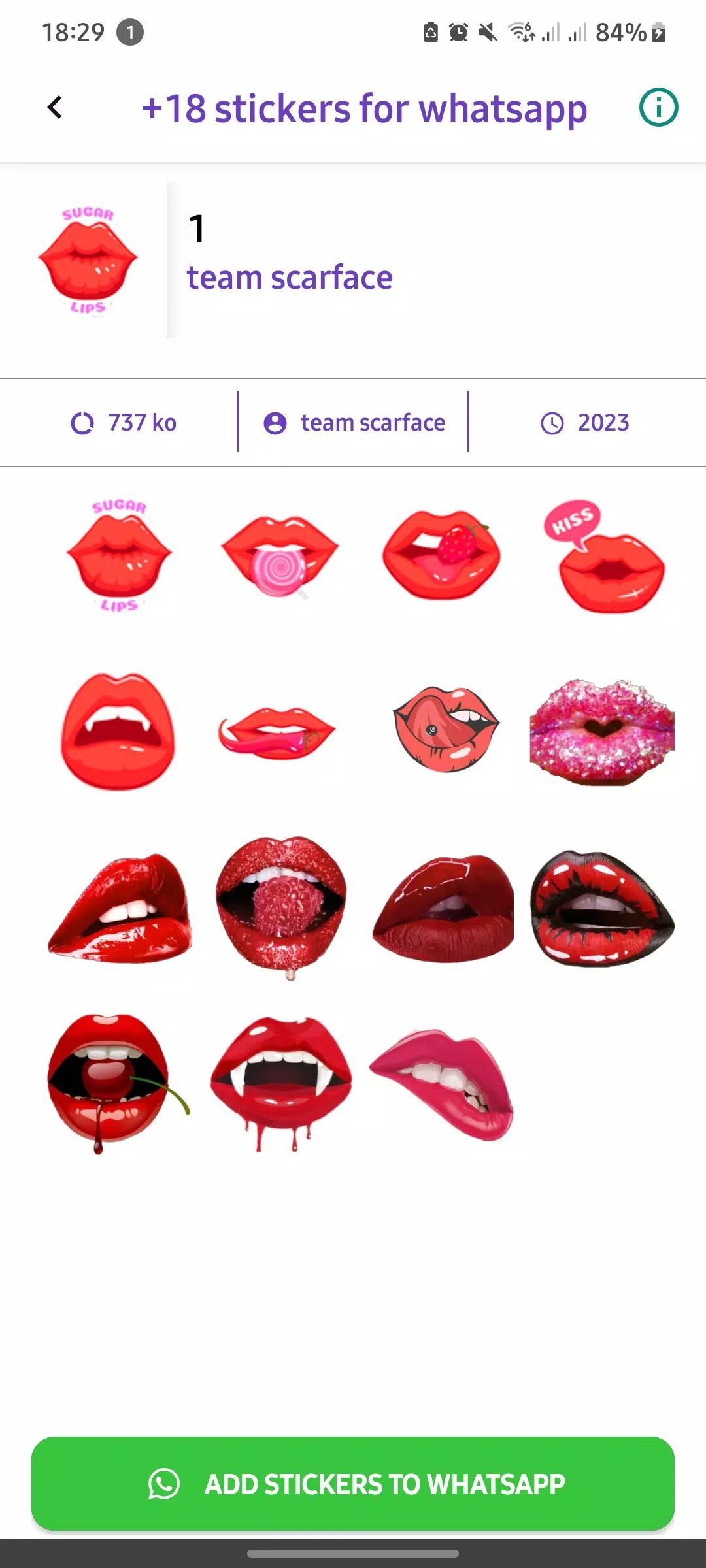Tap the back arrow to return
The image size is (706, 1568).
(x=55, y=106)
